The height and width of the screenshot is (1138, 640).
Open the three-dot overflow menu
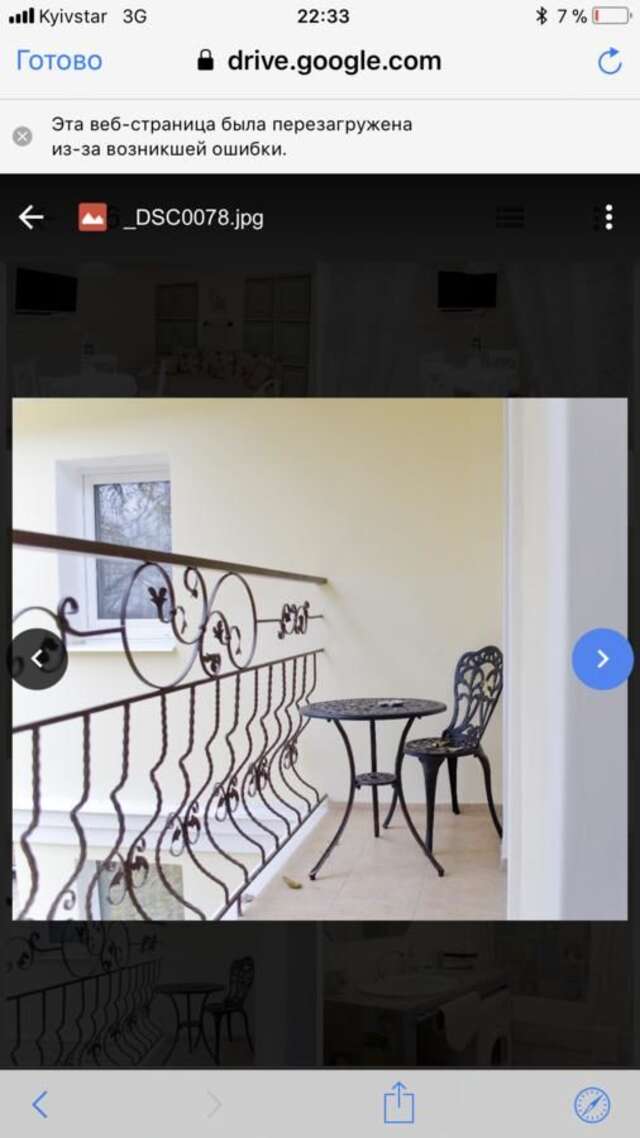[x=603, y=217]
